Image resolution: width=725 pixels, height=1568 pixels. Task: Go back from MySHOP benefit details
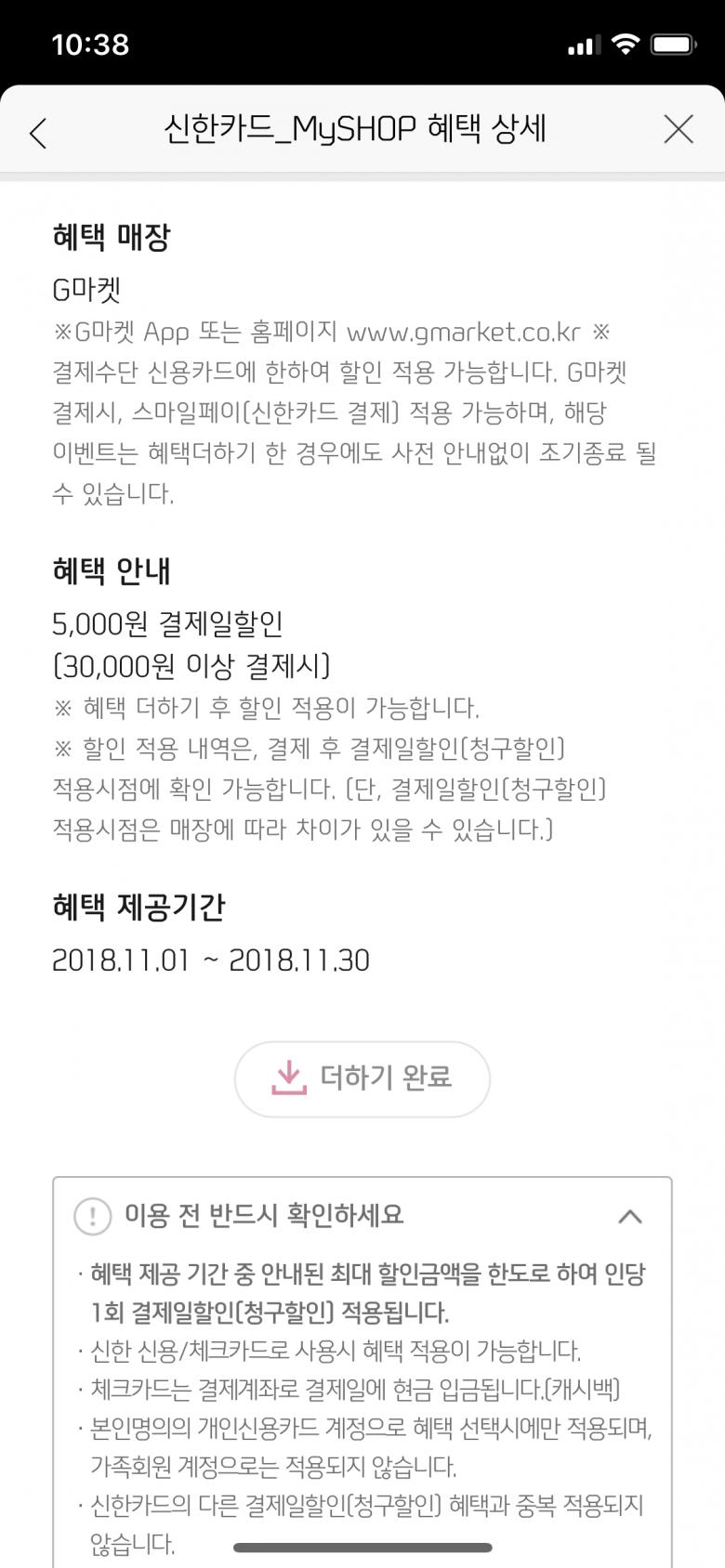pos(38,133)
